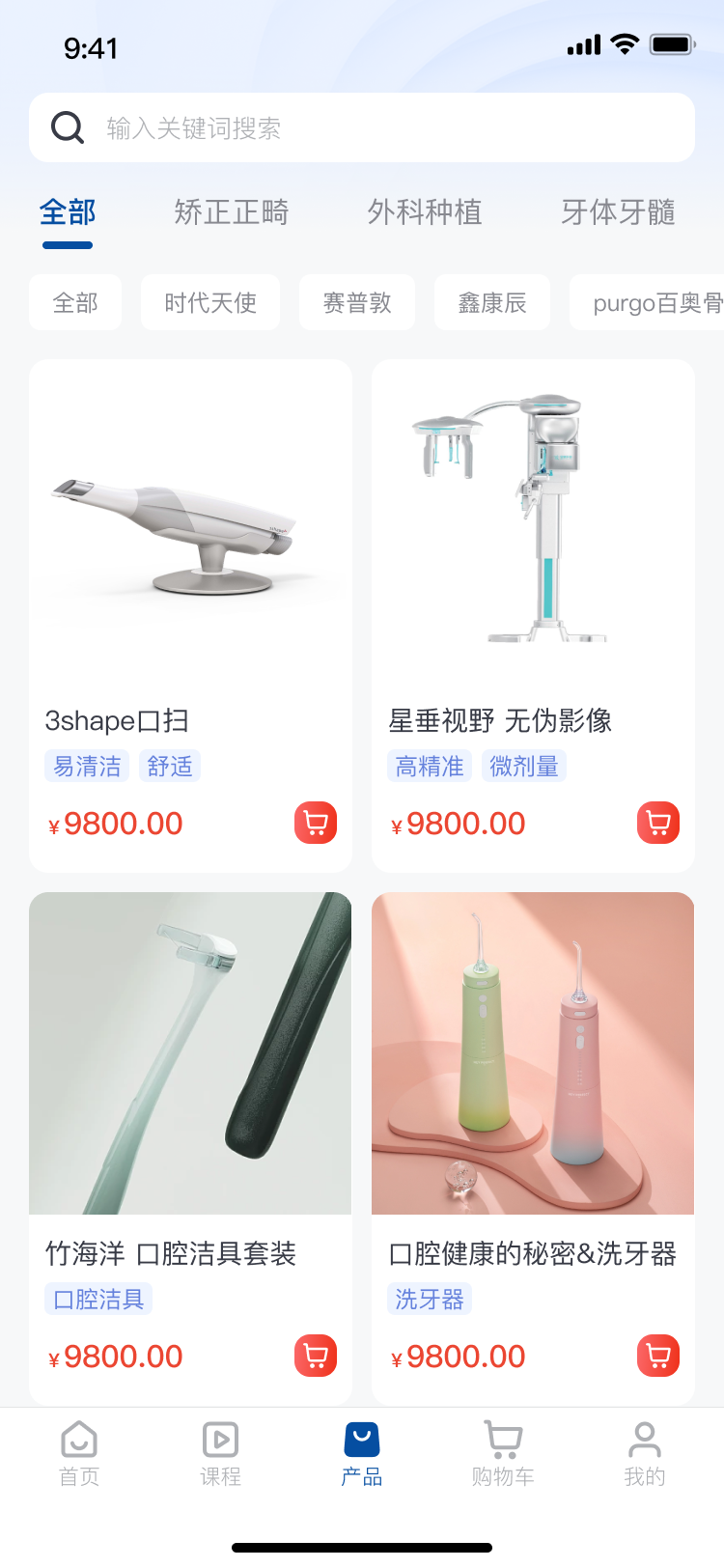724x1568 pixels.
Task: Filter by brand purgo百奥骨
Action: pos(653,303)
